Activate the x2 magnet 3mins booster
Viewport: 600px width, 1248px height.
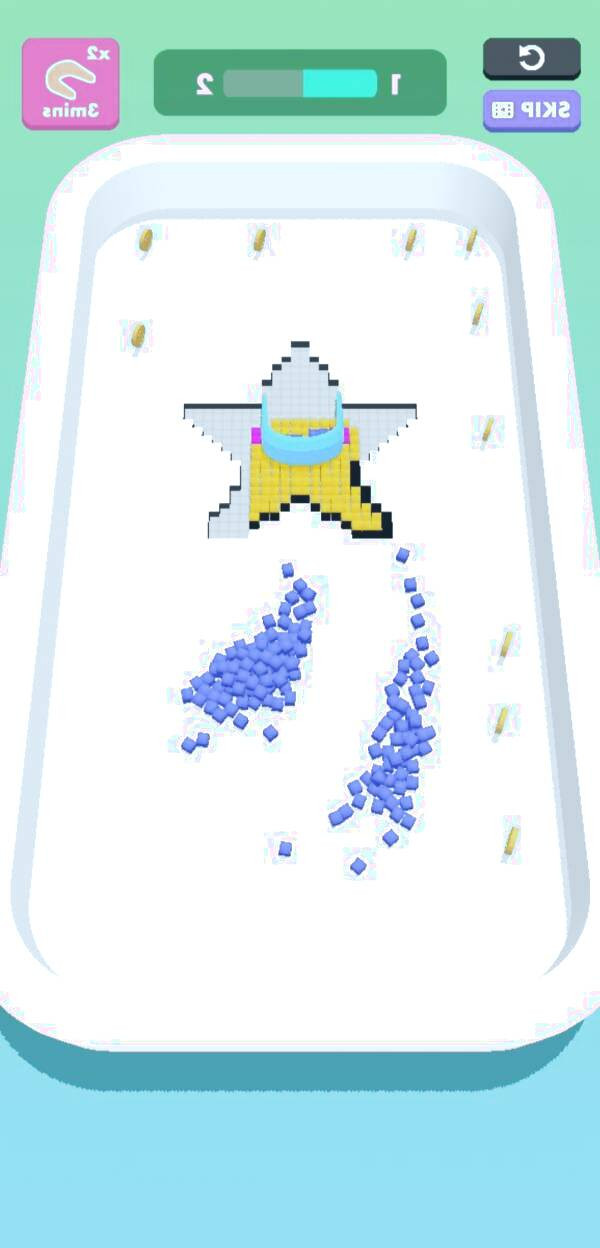[x=71, y=84]
